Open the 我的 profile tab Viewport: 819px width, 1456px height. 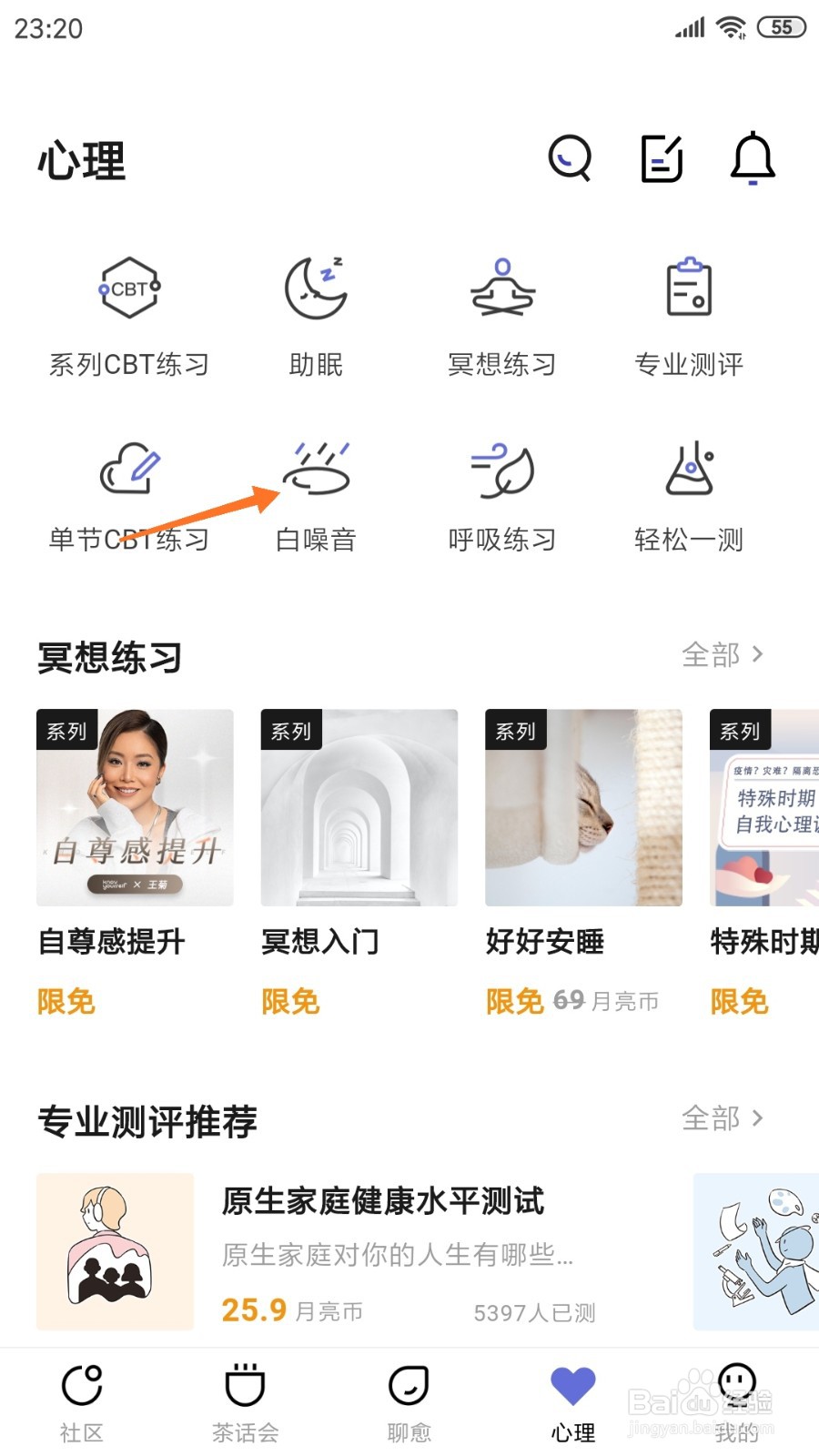tap(735, 1401)
